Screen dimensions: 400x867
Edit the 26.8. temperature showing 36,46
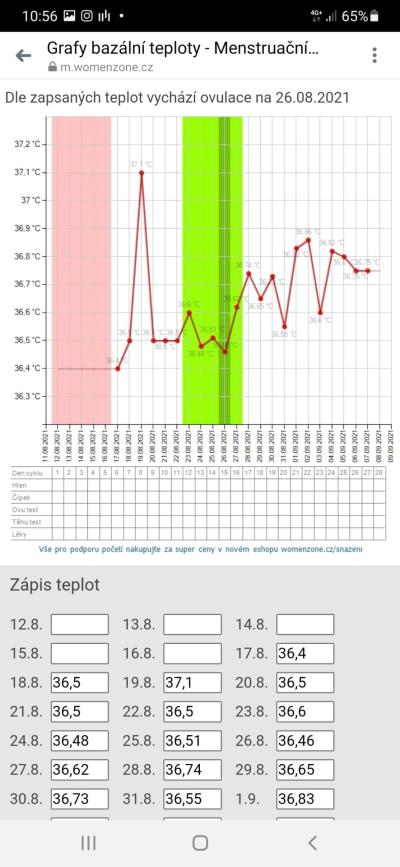tap(305, 741)
